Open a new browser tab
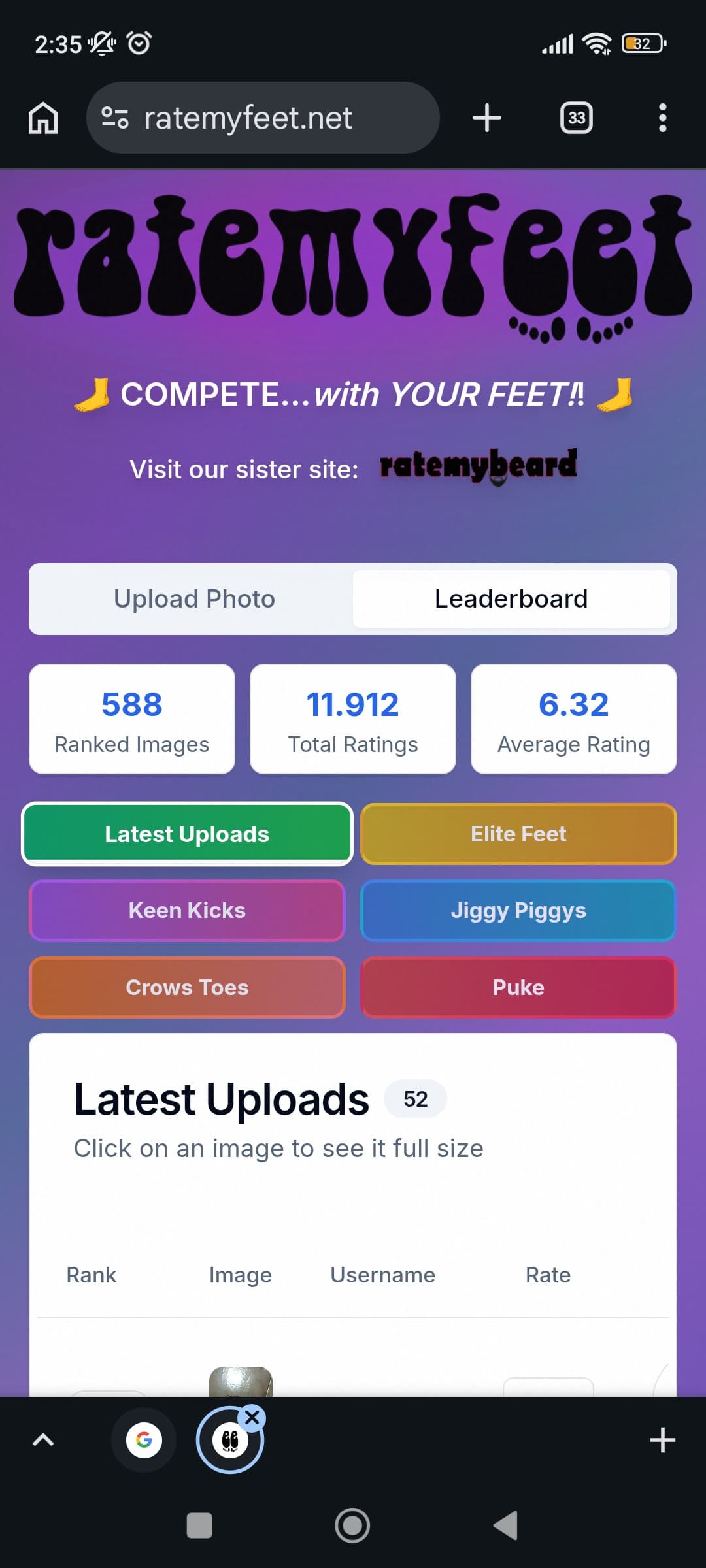The width and height of the screenshot is (706, 1568). (x=487, y=118)
